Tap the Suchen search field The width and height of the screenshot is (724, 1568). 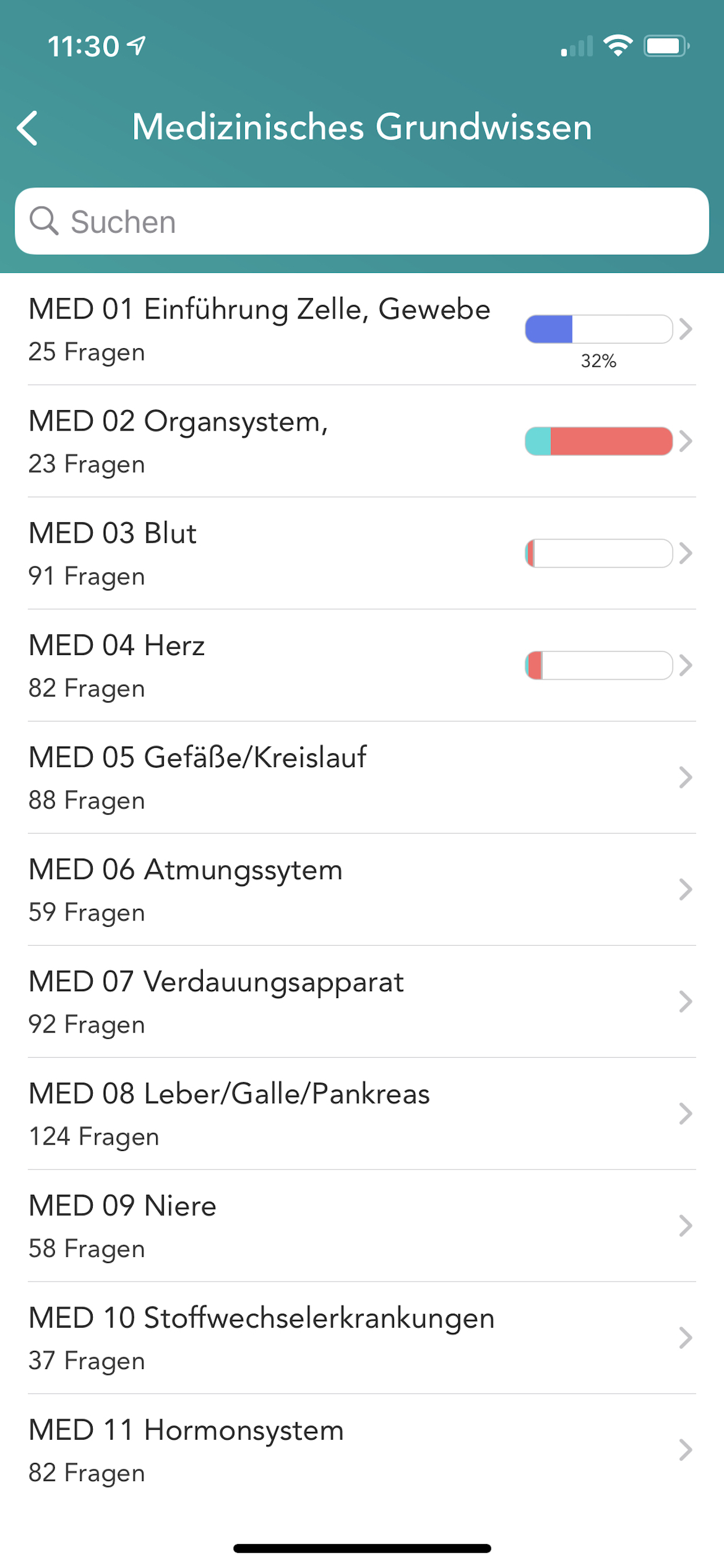(x=362, y=221)
